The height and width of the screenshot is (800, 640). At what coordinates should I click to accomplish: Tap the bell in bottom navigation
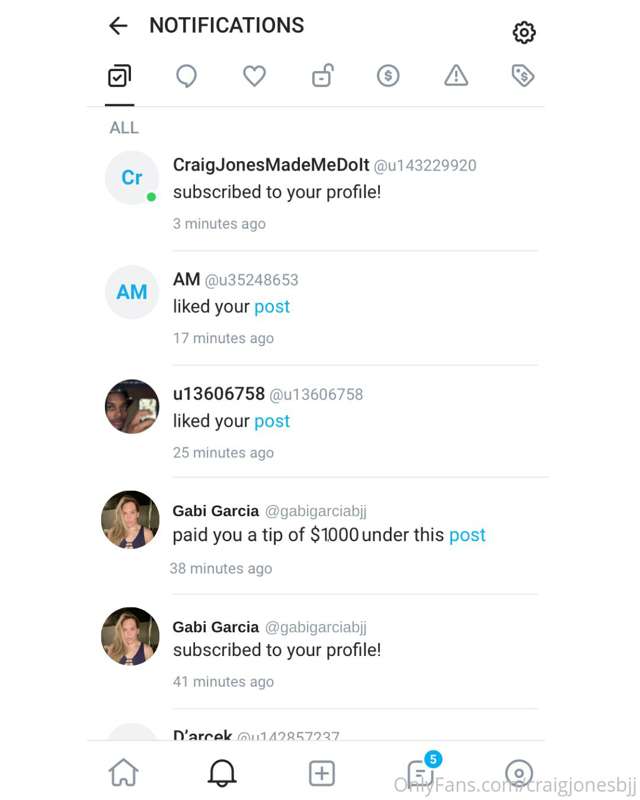[x=222, y=773]
